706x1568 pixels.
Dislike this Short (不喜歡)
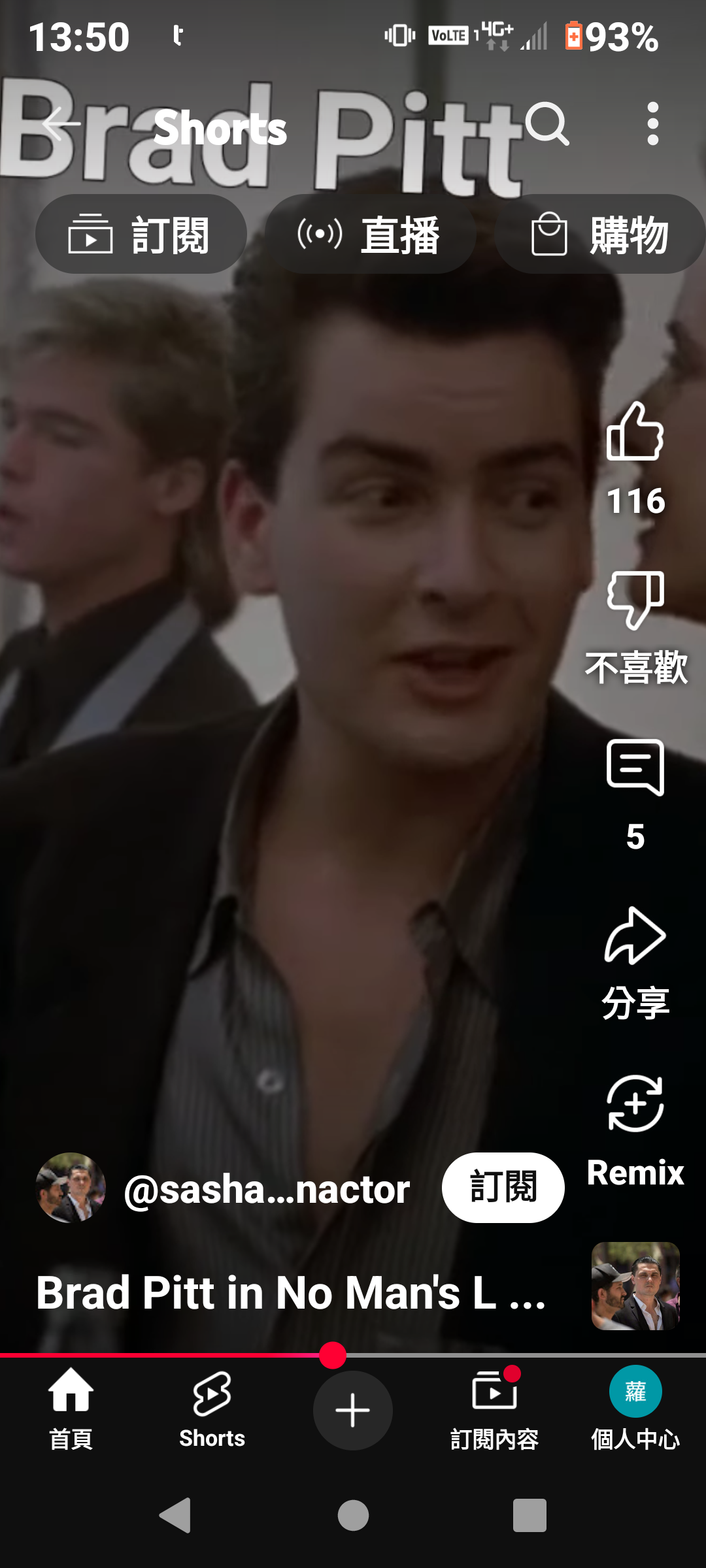coord(635,601)
